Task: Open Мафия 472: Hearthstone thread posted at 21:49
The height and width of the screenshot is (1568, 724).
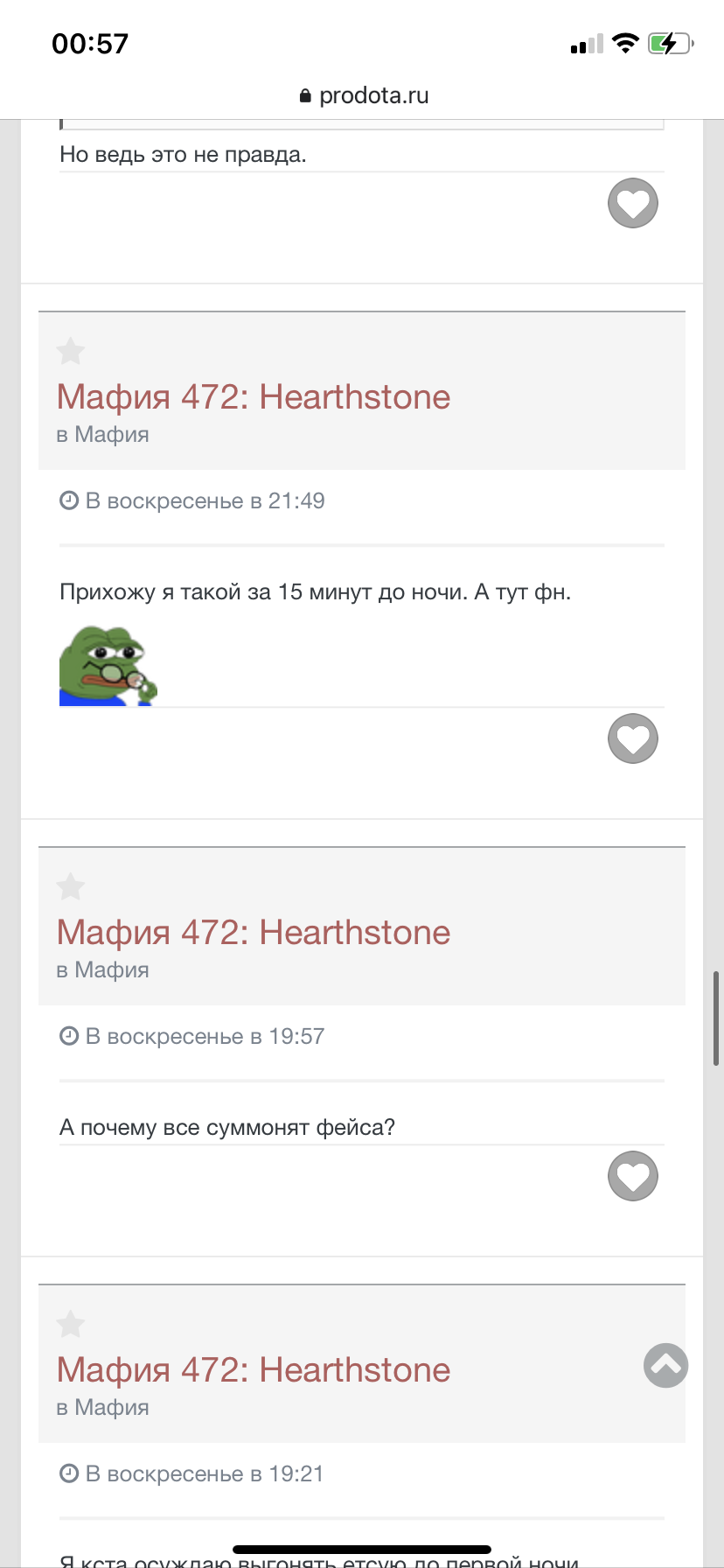Action: [x=254, y=397]
